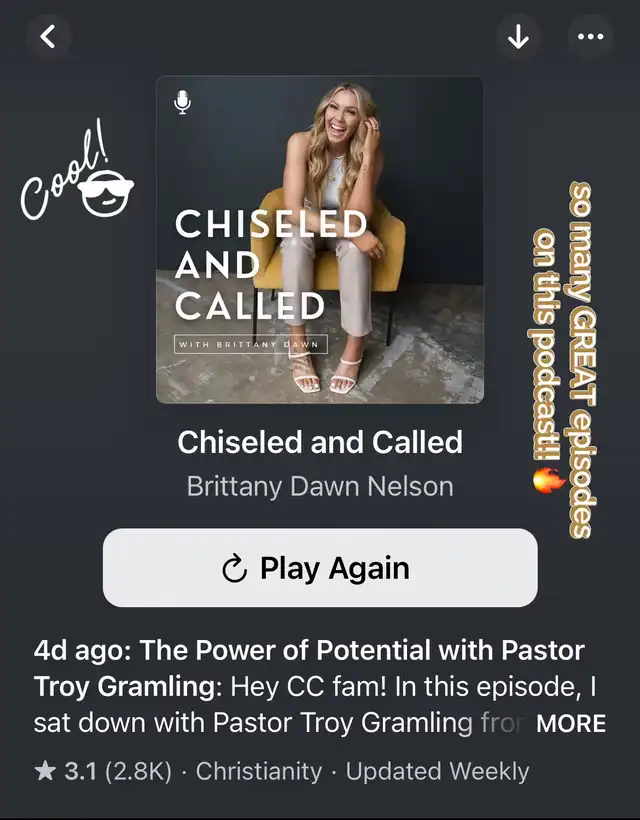Download the podcast with the arrow icon
Screen dimensions: 640x820
pyautogui.click(x=518, y=38)
